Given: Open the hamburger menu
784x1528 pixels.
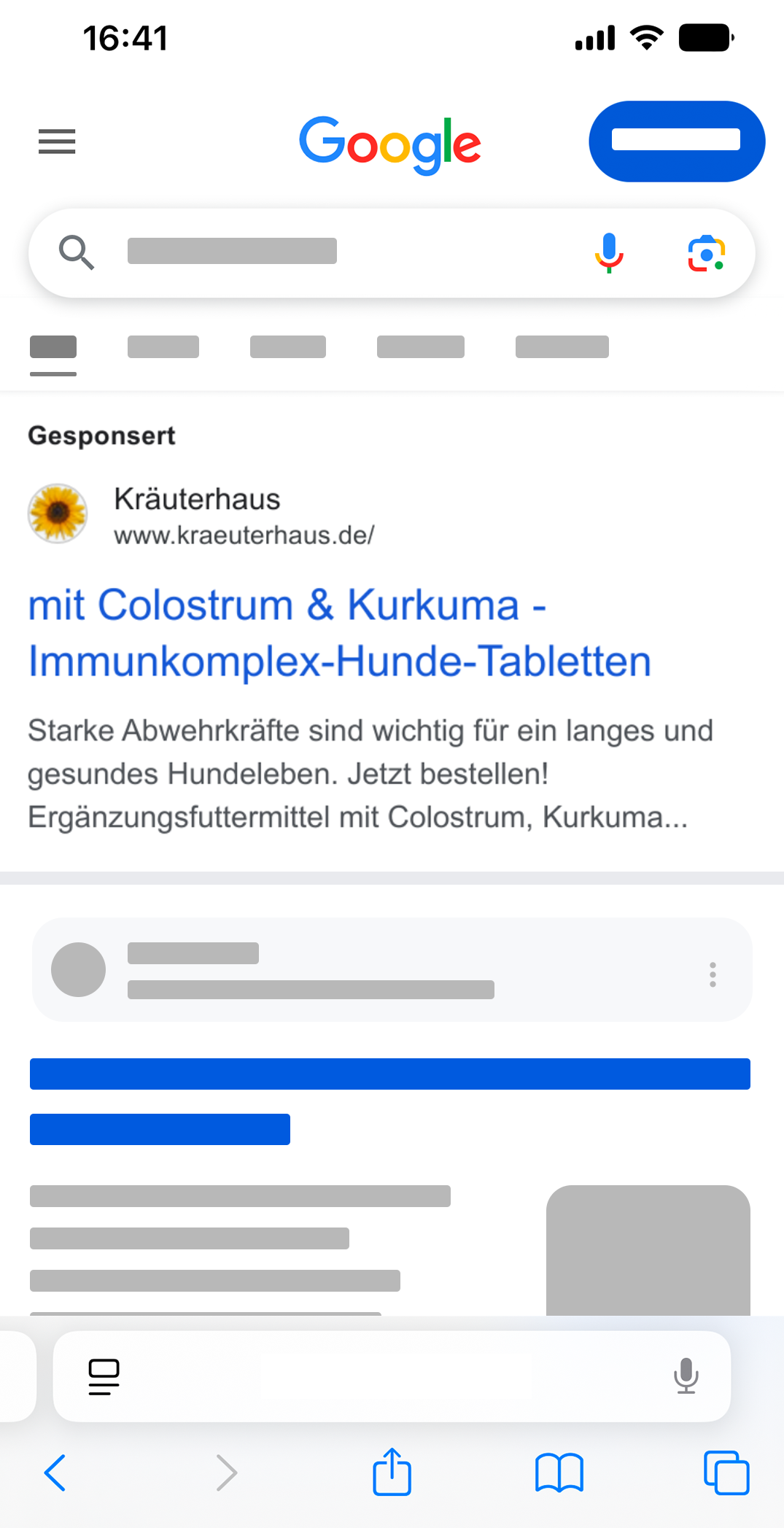Looking at the screenshot, I should (x=57, y=141).
